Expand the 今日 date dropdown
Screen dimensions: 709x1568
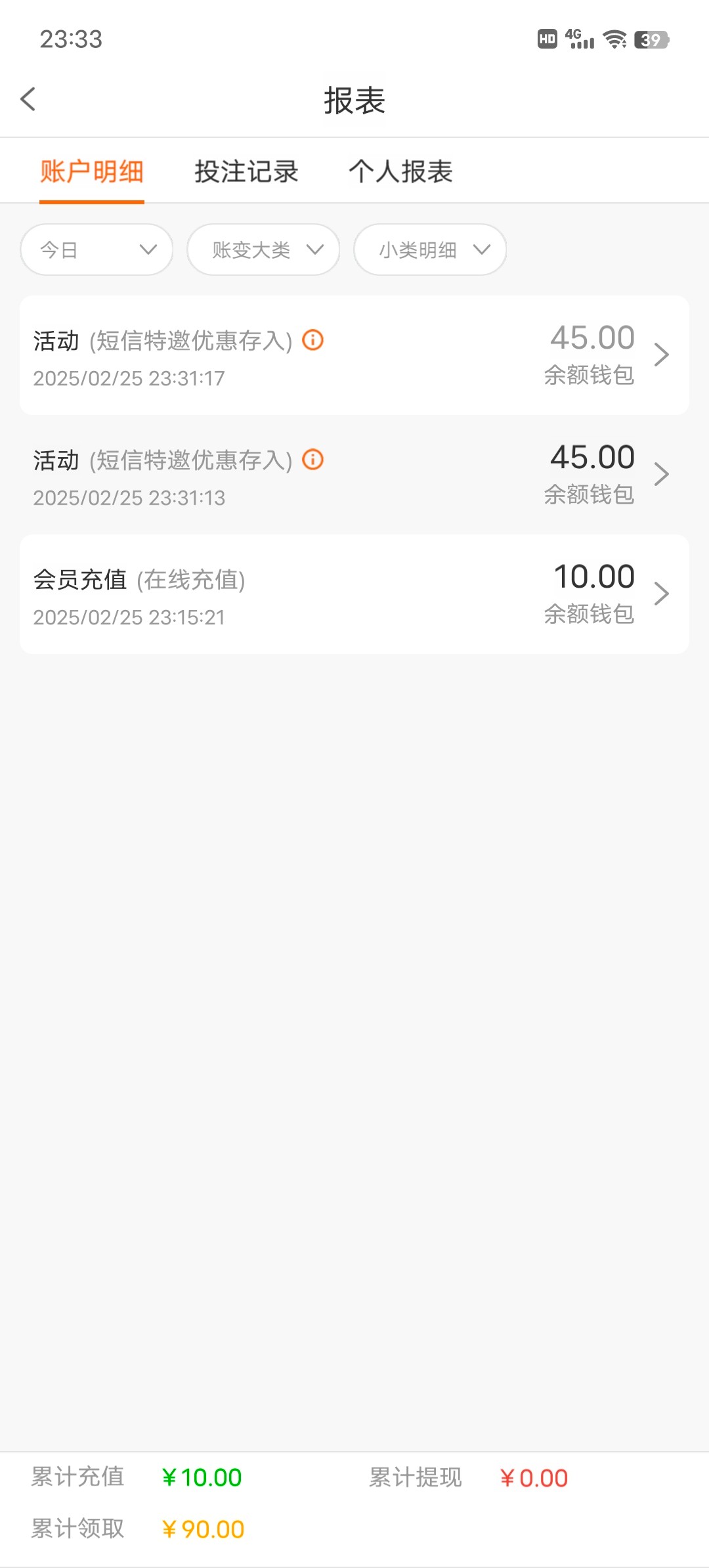click(x=97, y=250)
